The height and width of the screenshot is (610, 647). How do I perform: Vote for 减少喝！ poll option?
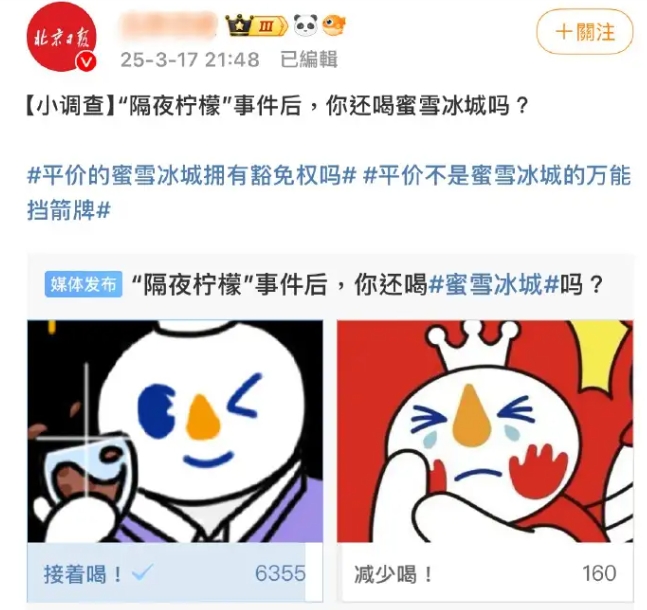(484, 574)
